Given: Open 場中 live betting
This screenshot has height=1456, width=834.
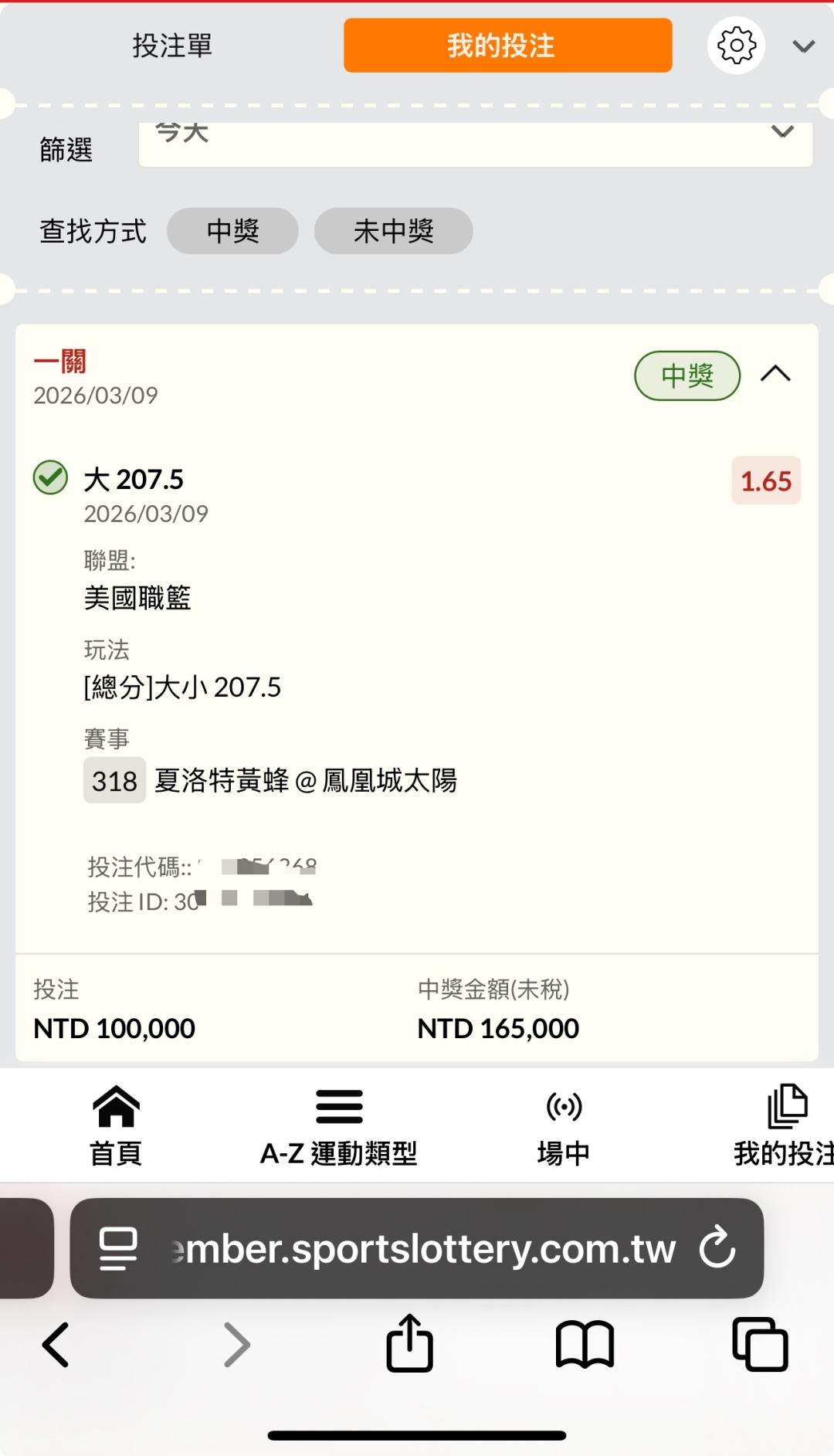Looking at the screenshot, I should click(564, 1126).
